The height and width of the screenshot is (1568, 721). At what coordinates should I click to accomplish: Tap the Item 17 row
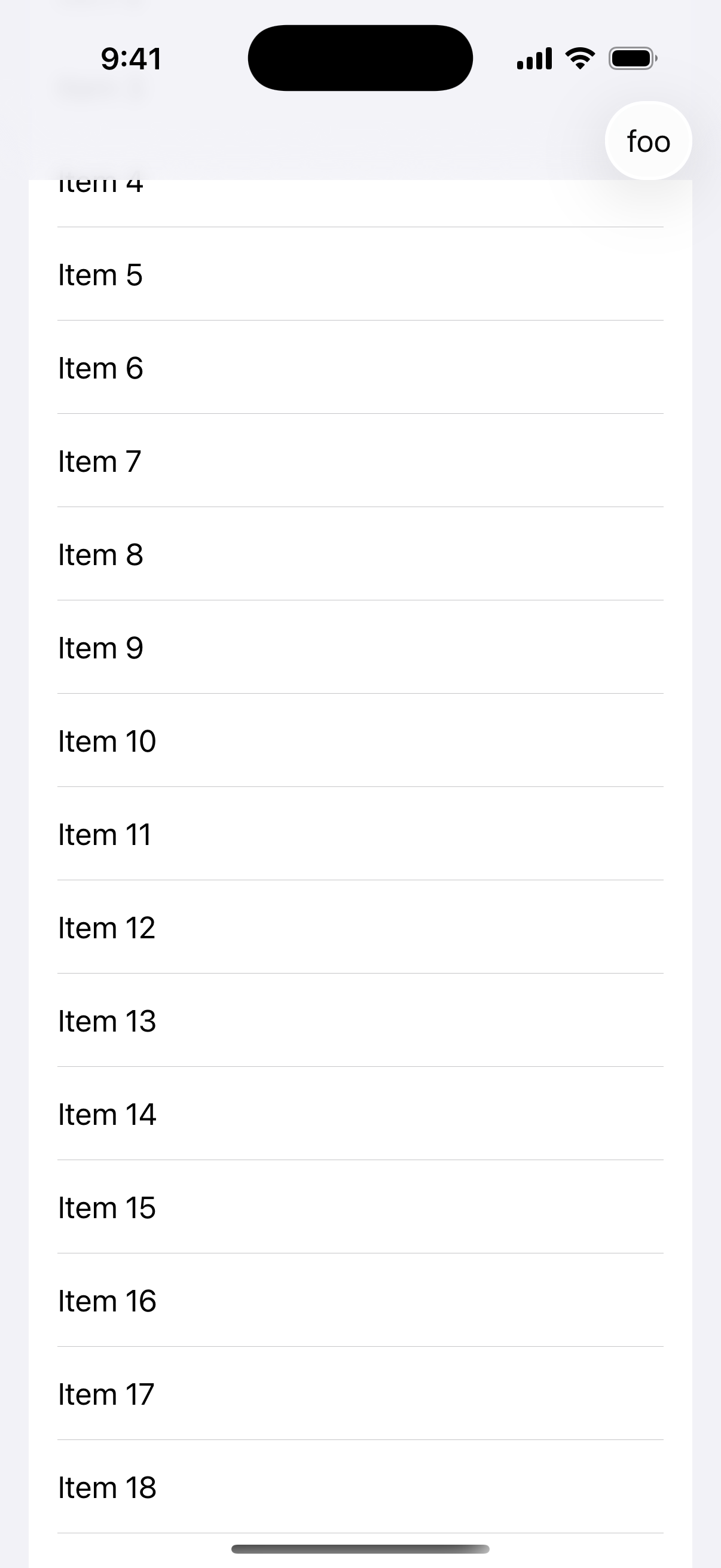tap(243, 1394)
